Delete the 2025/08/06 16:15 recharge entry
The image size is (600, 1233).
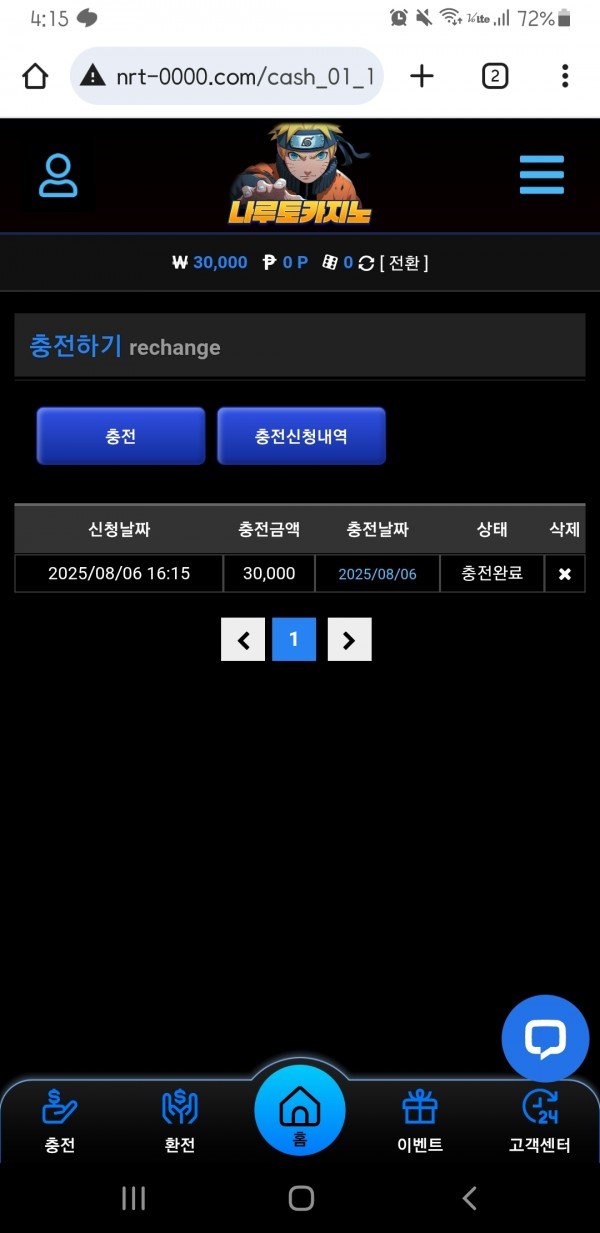click(564, 574)
